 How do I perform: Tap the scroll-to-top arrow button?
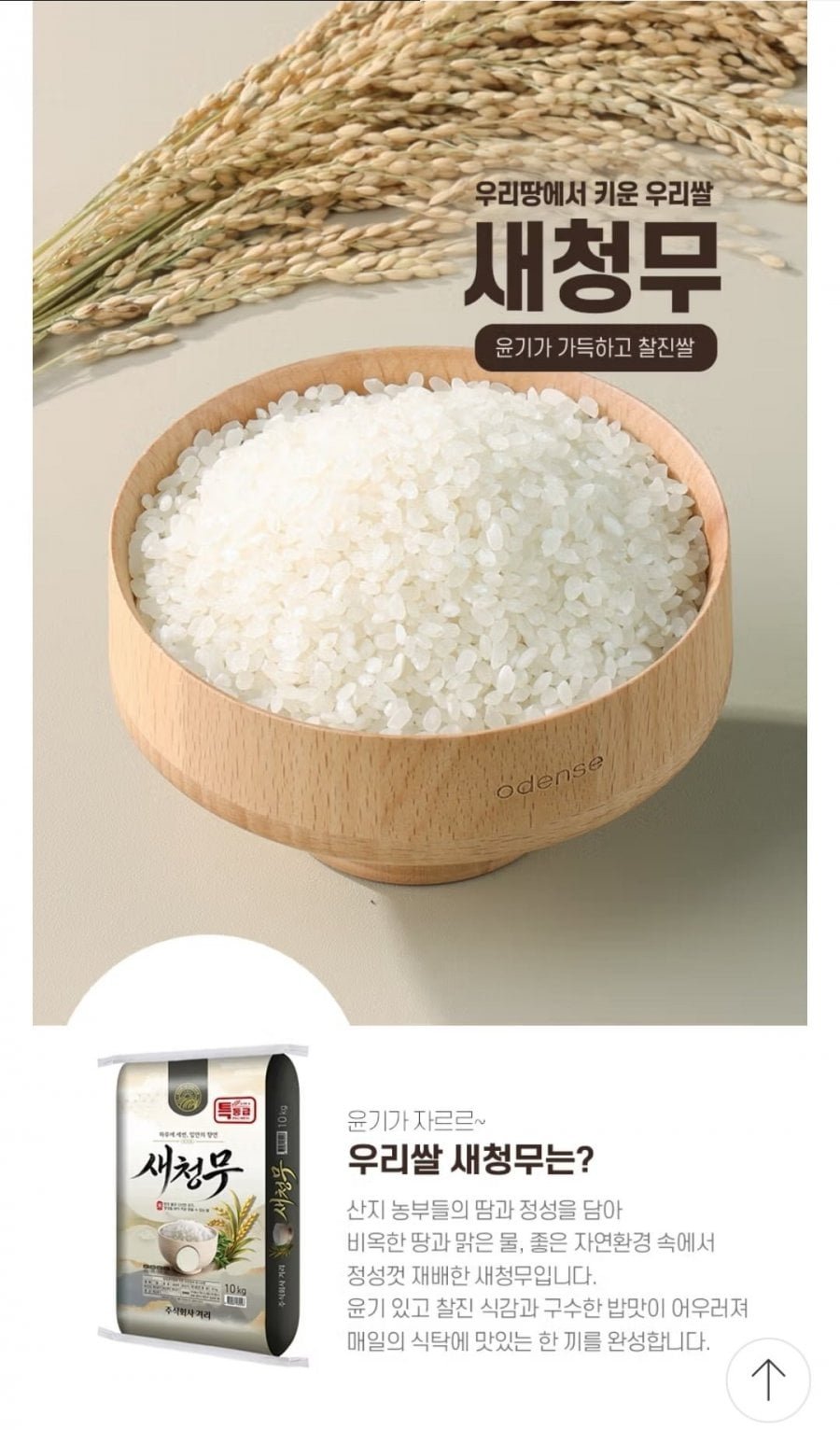tap(768, 1380)
